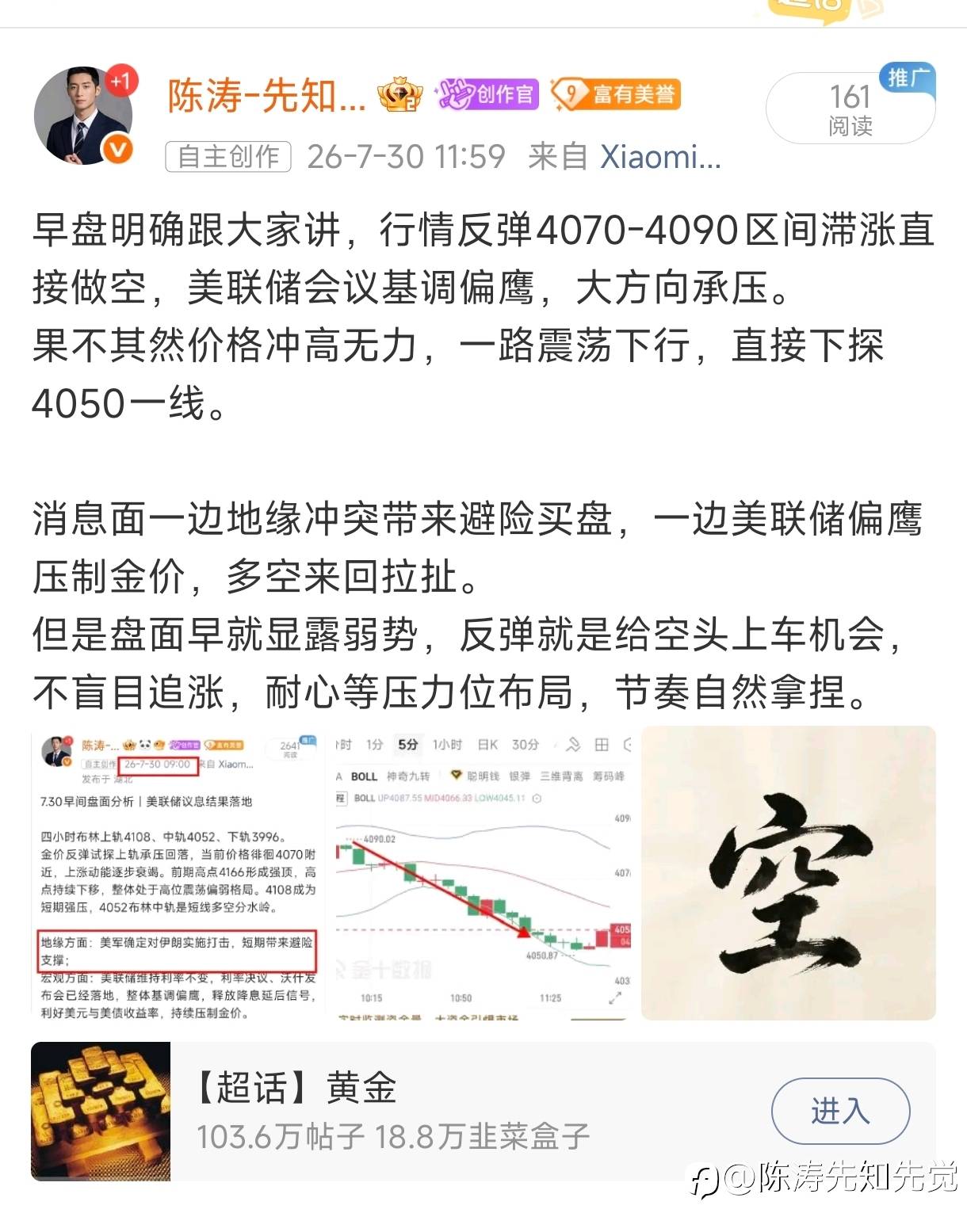Image resolution: width=967 pixels, height=1232 pixels.
Task: Open the 【超话】黄金 topic card
Action: point(483,1111)
